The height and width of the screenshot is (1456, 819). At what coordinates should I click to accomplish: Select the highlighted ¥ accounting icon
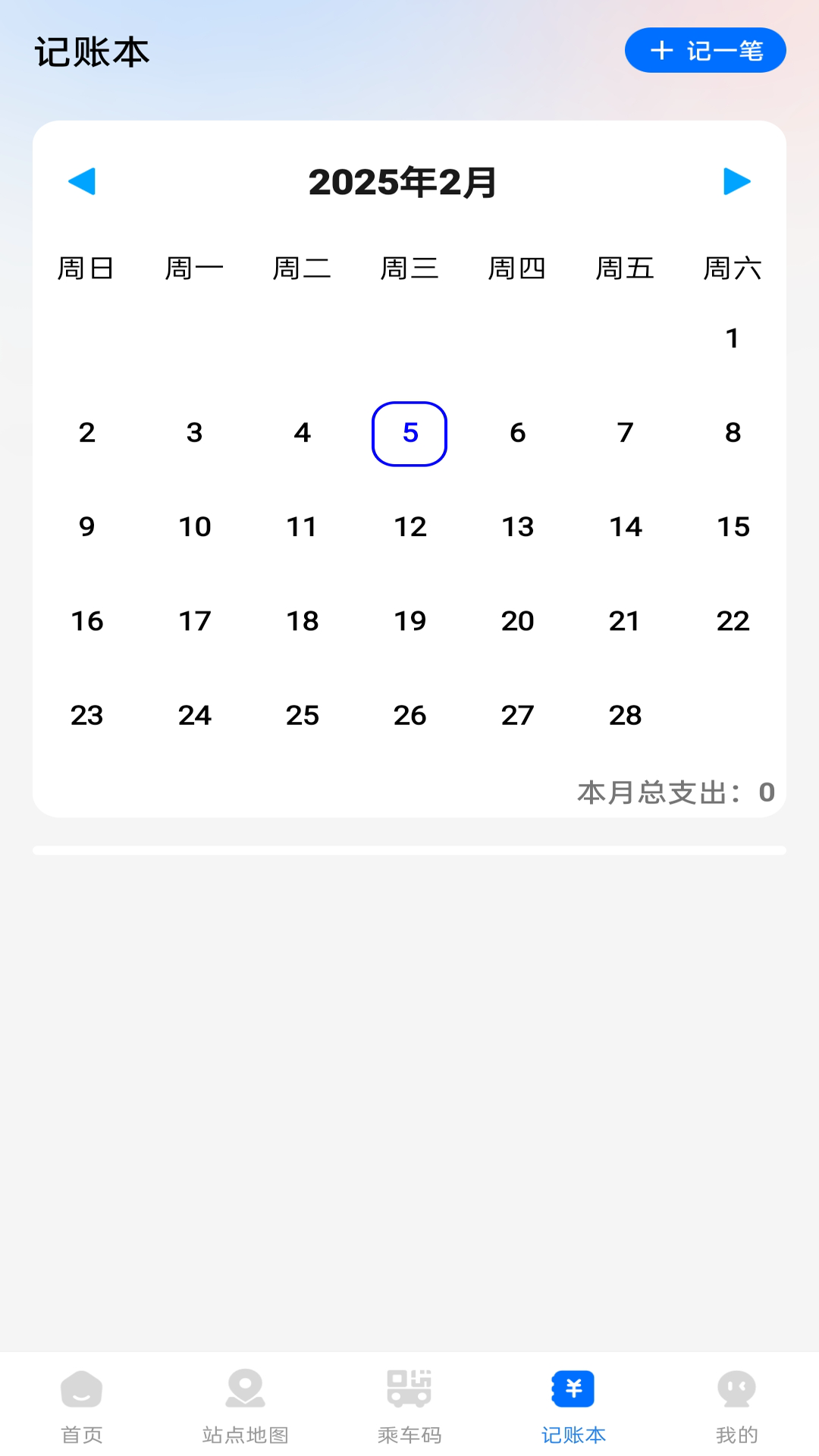click(574, 1390)
